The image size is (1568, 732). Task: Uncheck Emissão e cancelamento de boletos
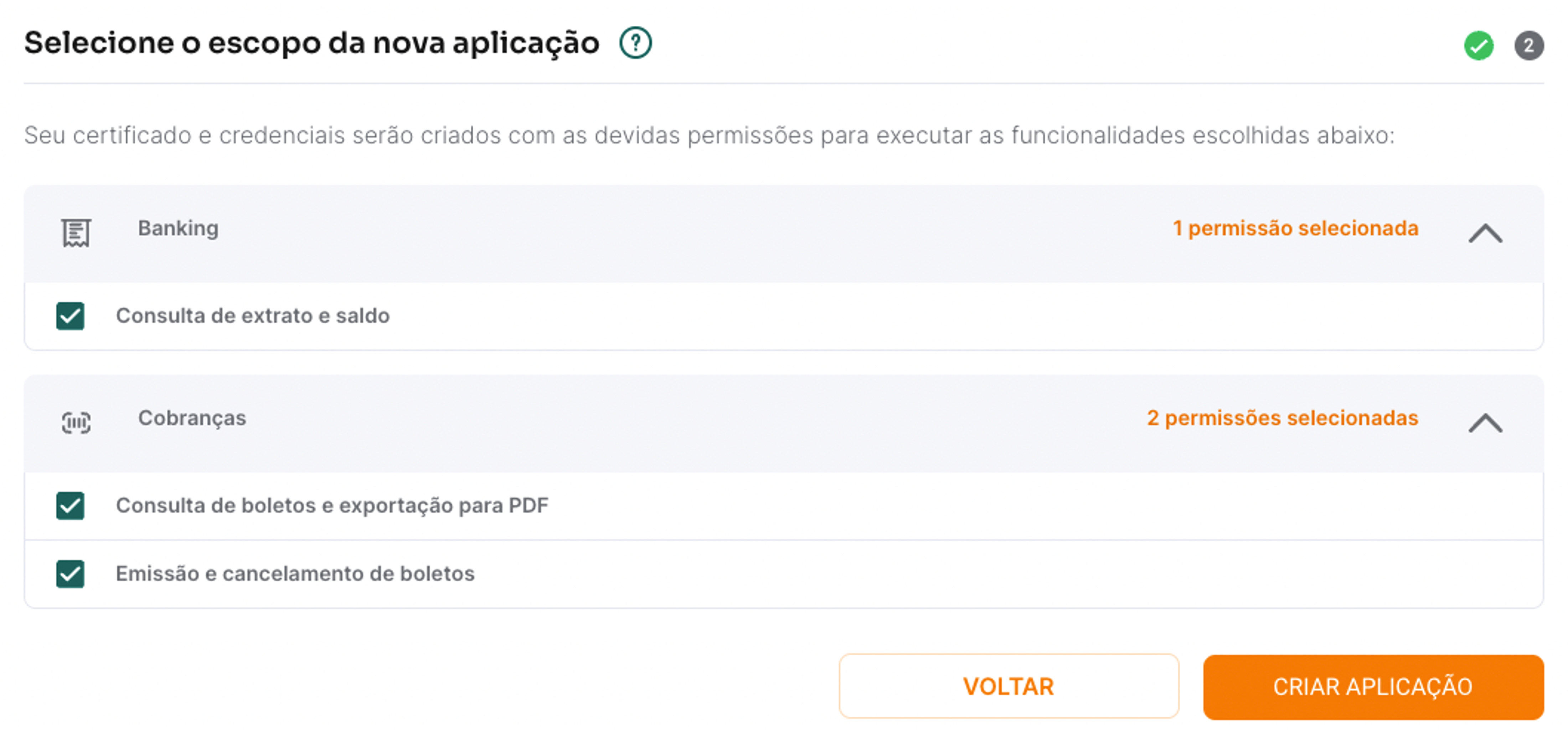(x=71, y=574)
